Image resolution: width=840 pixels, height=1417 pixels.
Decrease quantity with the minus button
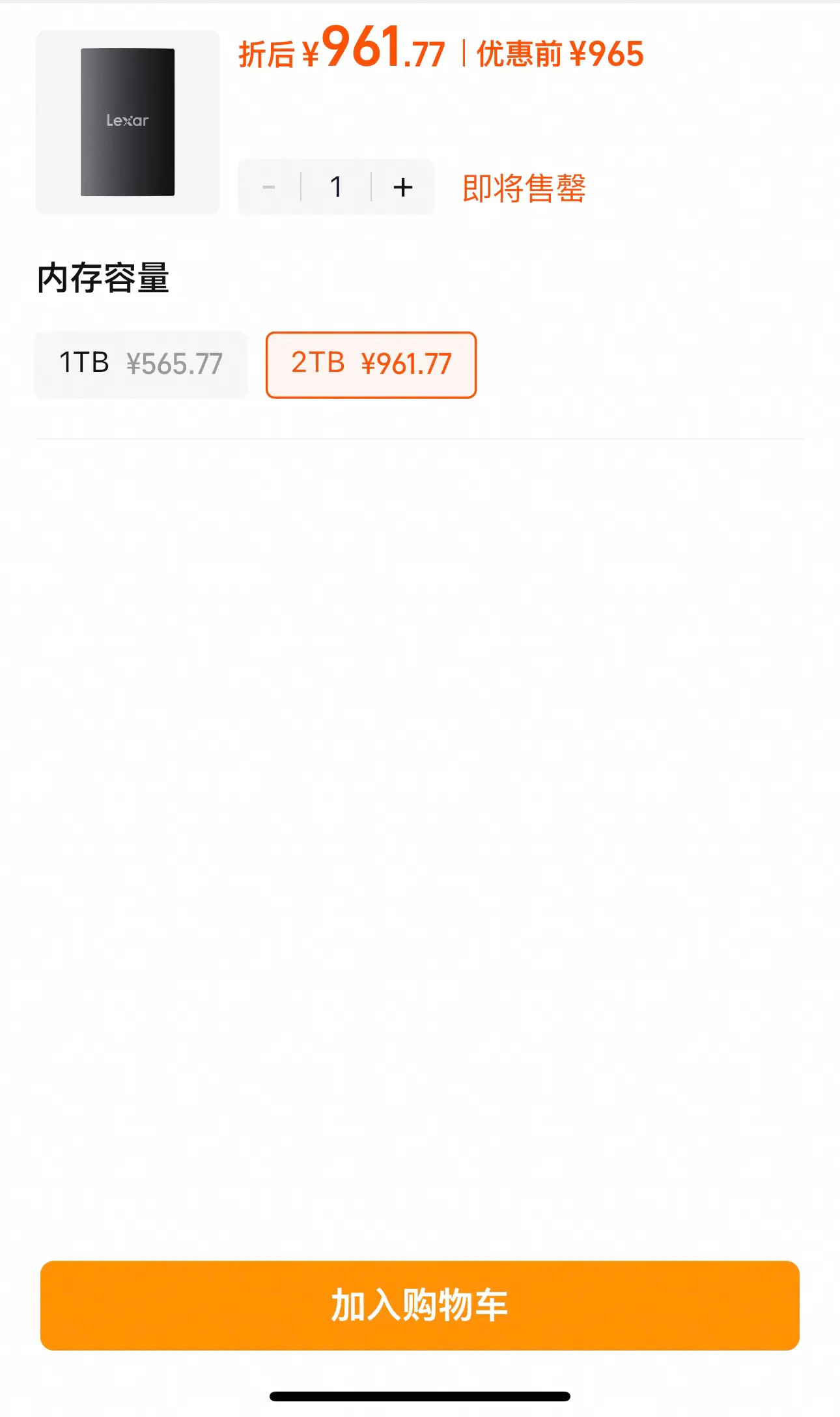coord(269,188)
